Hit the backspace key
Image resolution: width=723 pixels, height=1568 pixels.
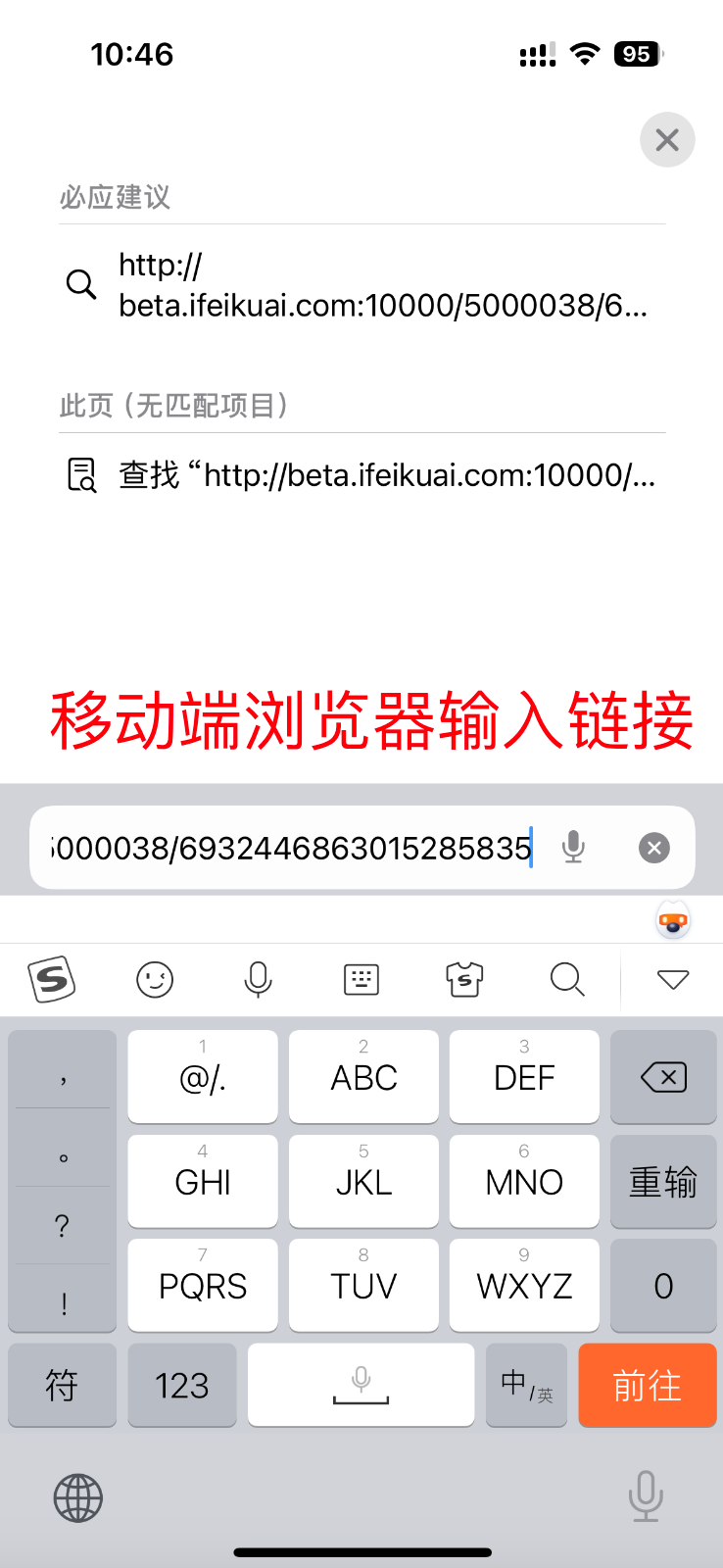tap(663, 1078)
